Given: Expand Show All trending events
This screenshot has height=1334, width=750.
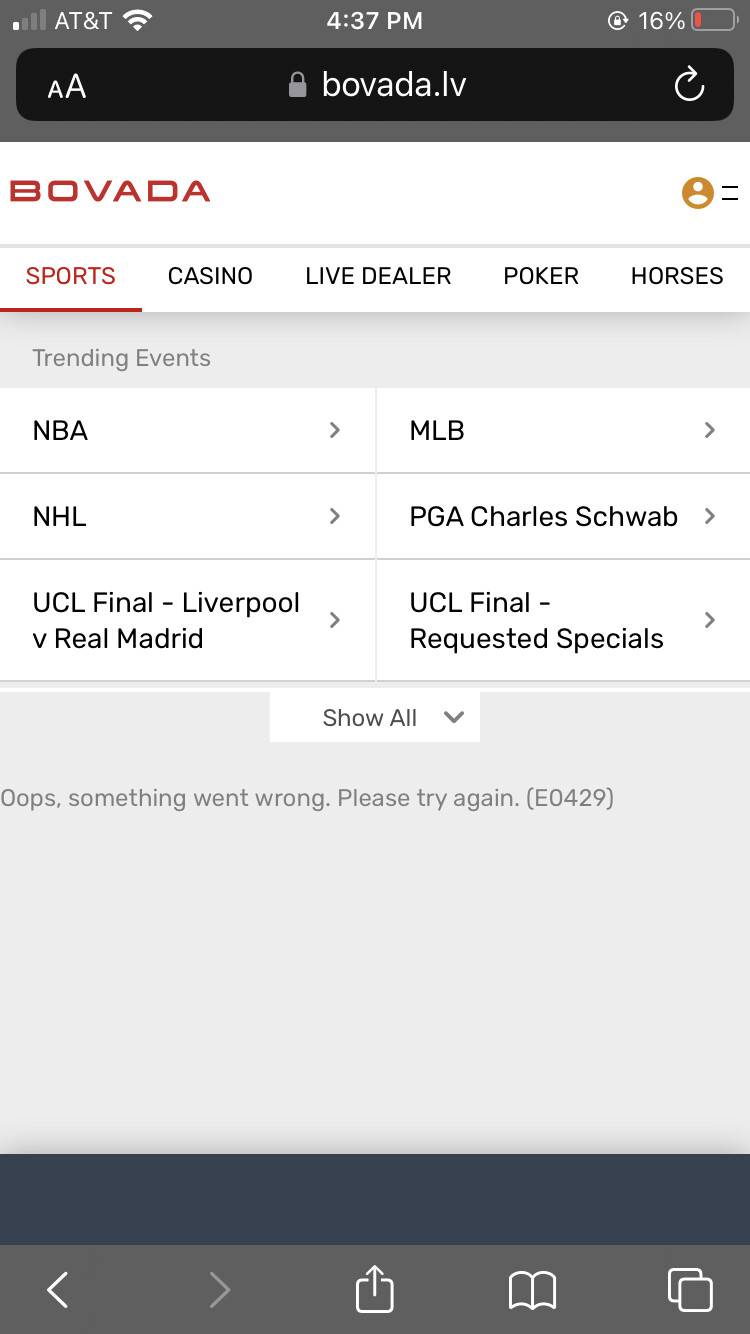Looking at the screenshot, I should point(375,718).
